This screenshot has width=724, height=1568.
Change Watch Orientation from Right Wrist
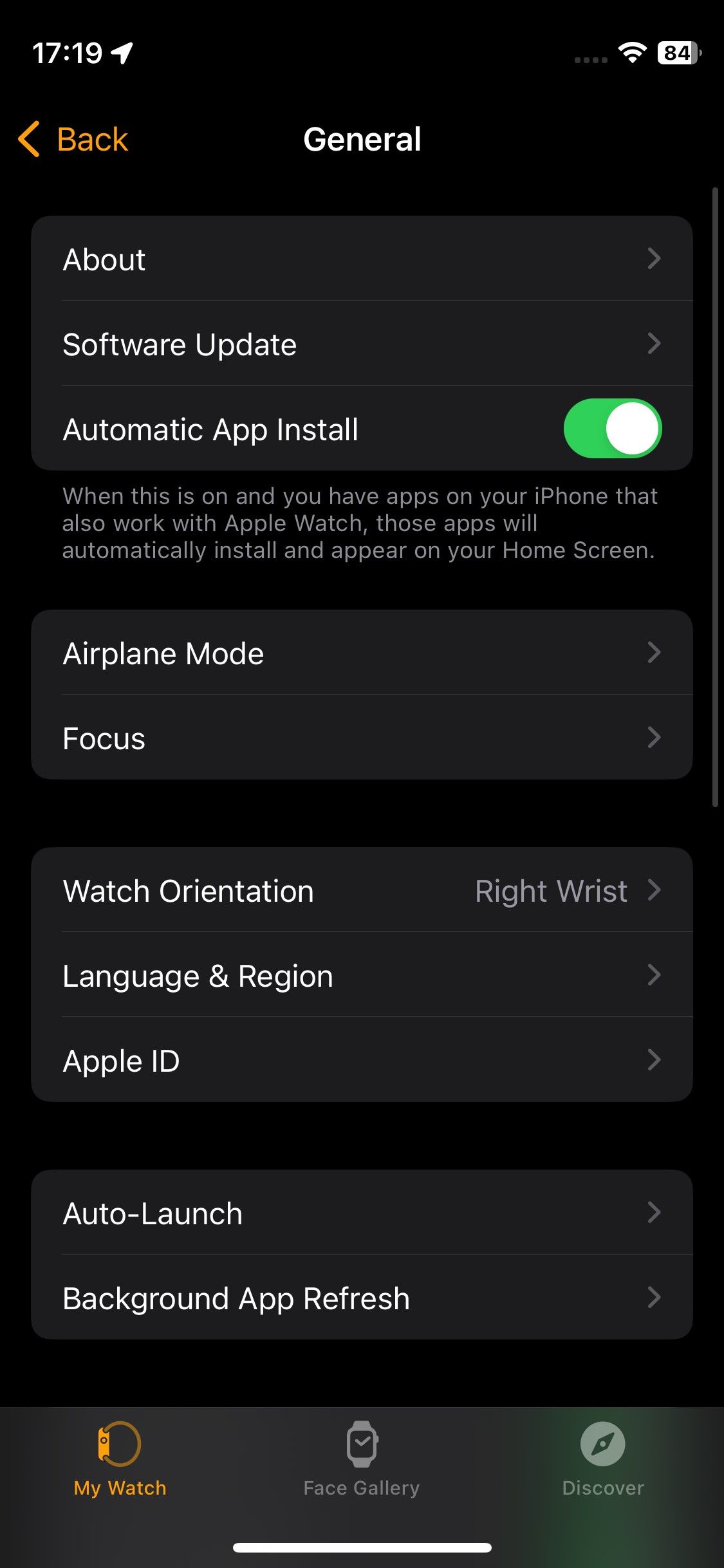click(362, 890)
